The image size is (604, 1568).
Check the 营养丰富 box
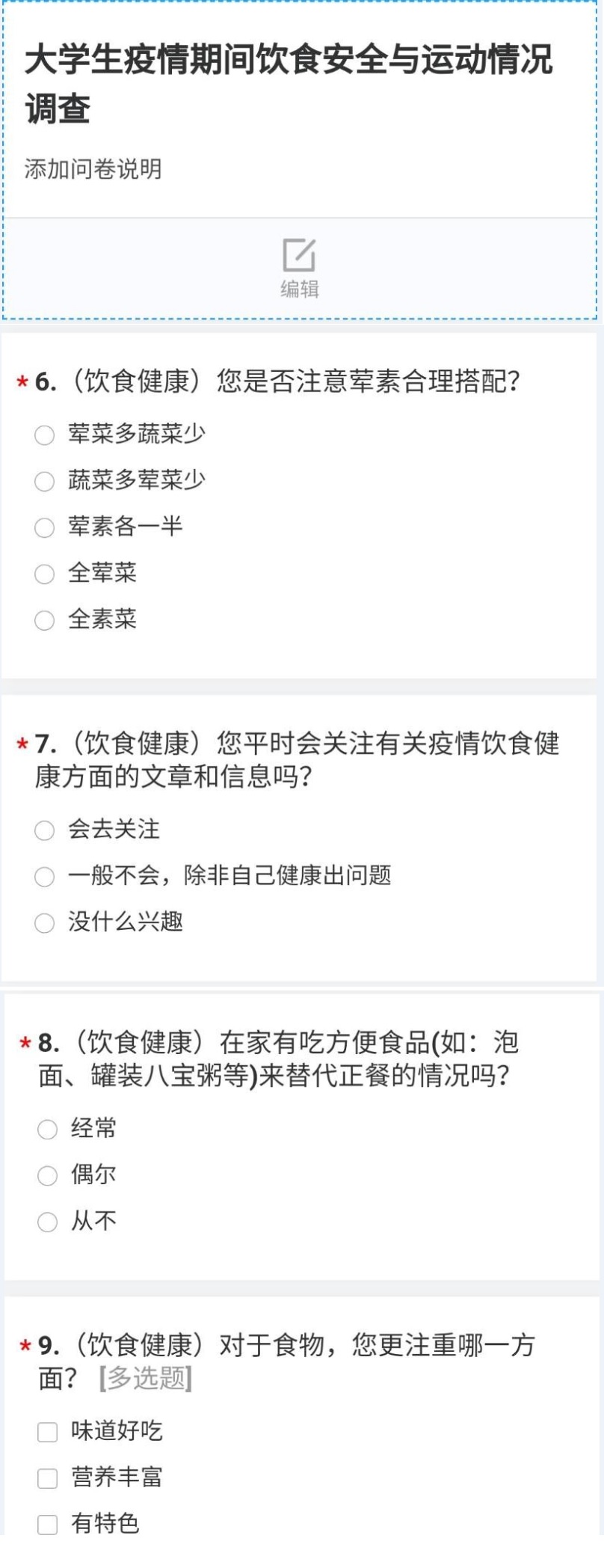point(48,1479)
